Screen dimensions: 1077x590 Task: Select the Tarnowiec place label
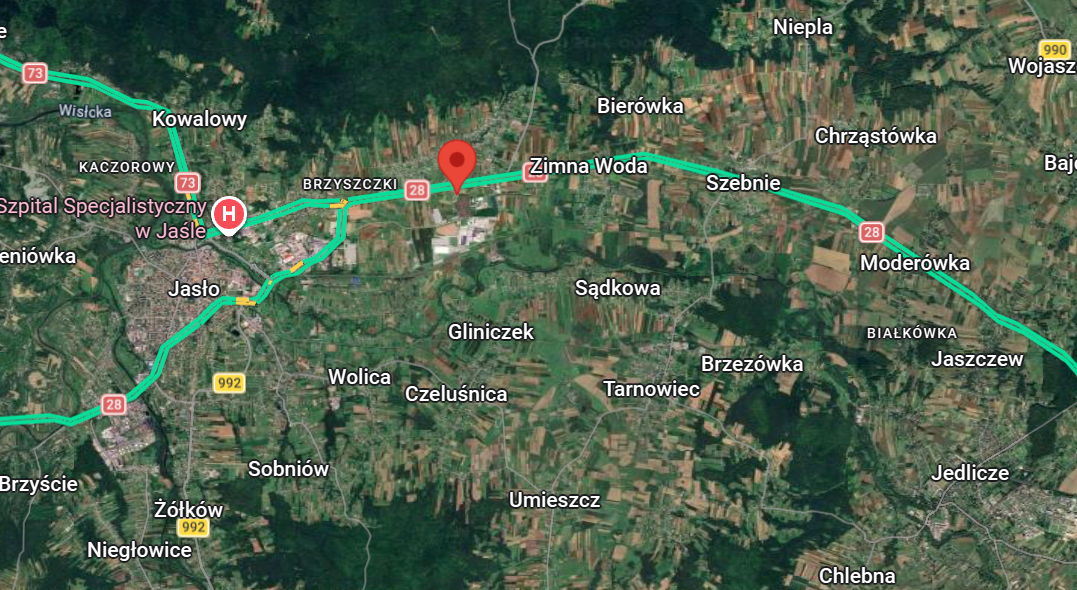point(651,389)
